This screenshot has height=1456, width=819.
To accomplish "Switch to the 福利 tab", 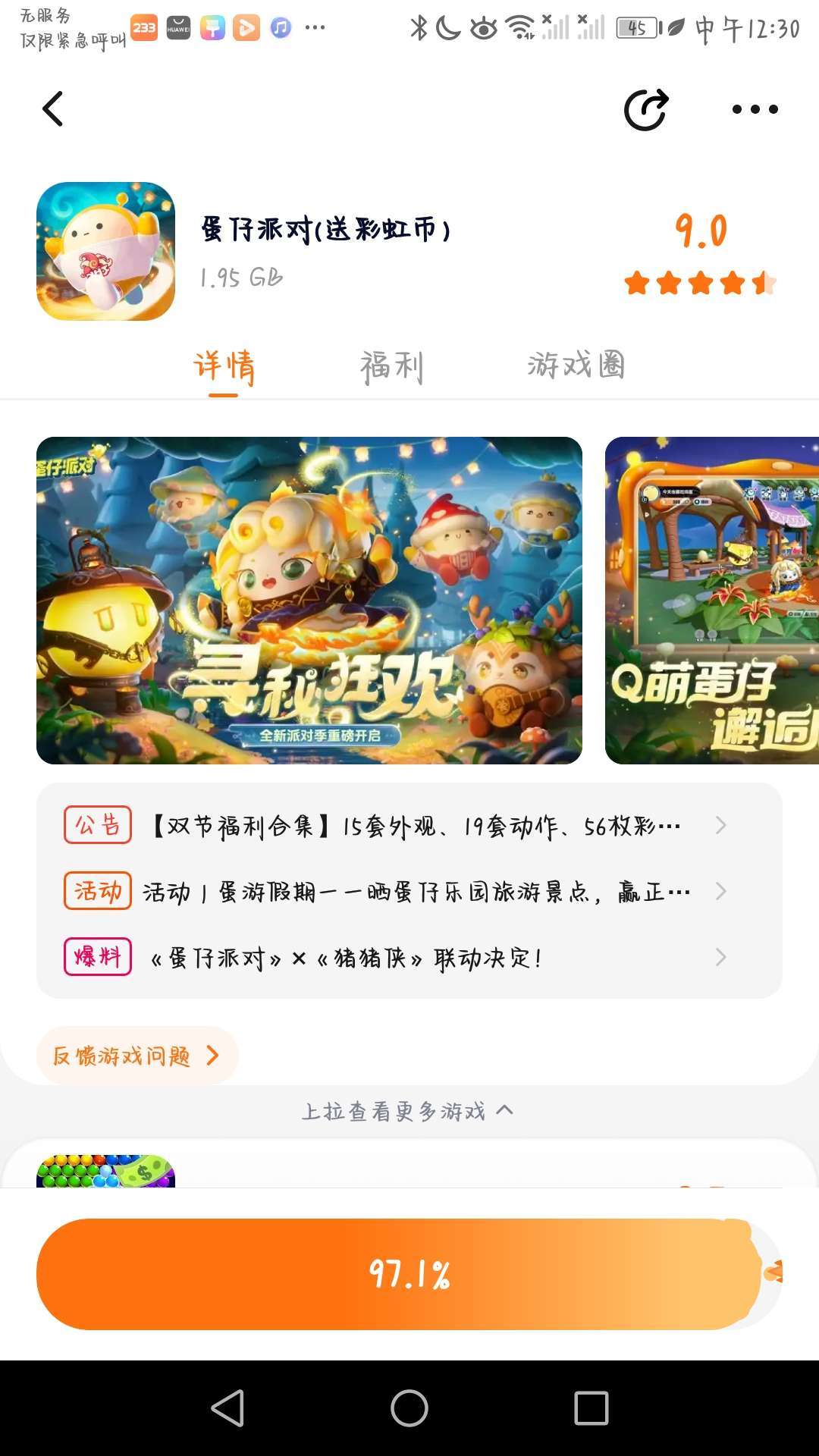I will [x=392, y=366].
